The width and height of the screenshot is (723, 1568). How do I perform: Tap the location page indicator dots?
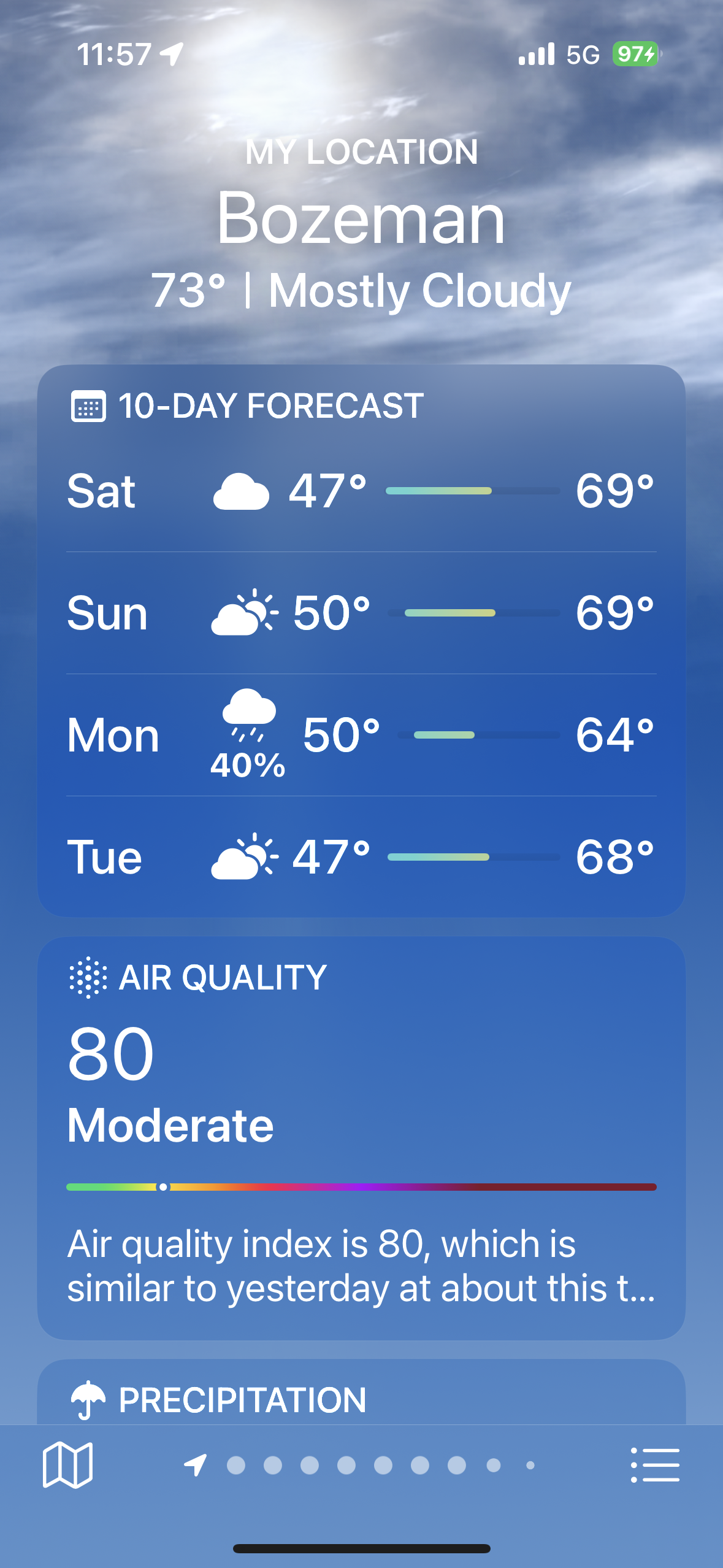[x=362, y=1465]
